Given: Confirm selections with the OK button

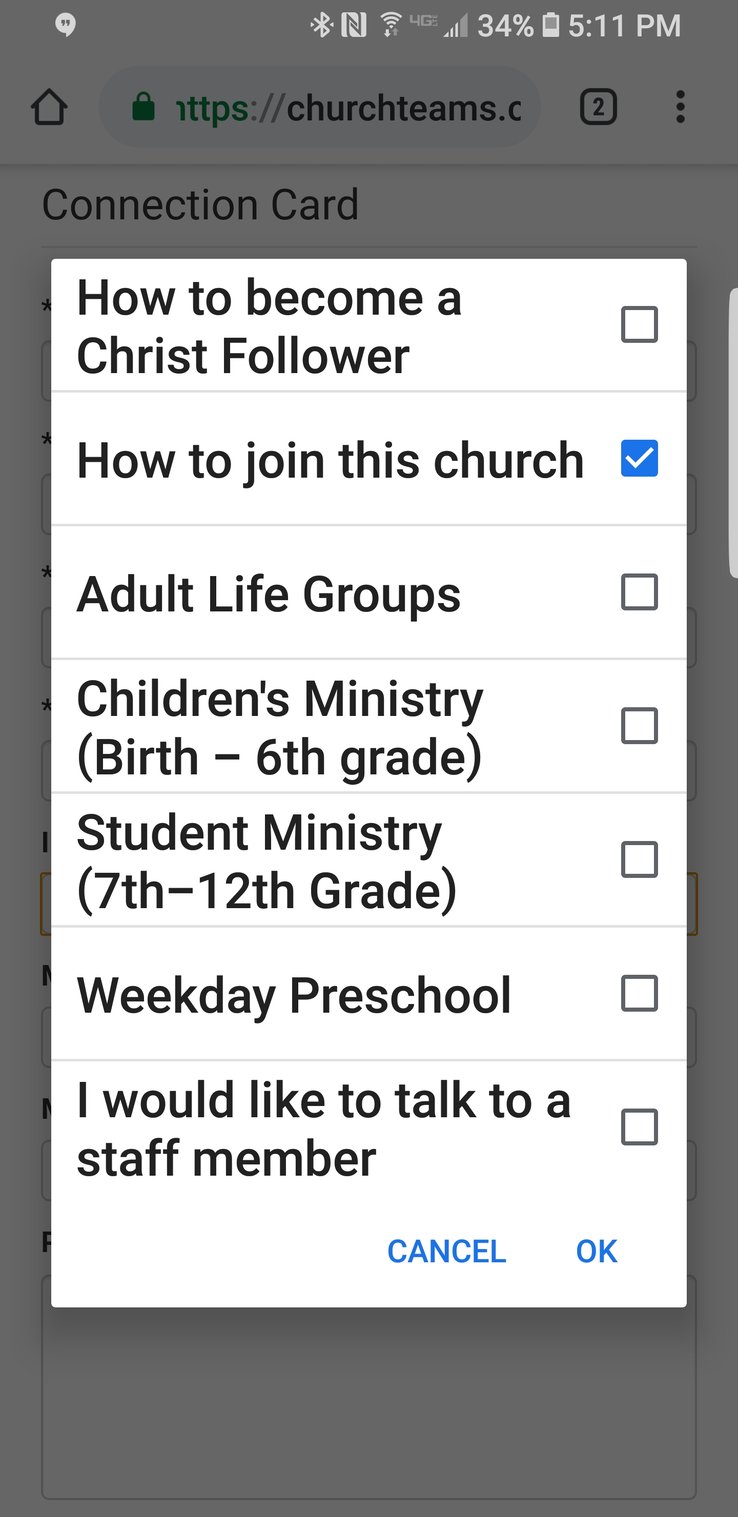Looking at the screenshot, I should (595, 1251).
